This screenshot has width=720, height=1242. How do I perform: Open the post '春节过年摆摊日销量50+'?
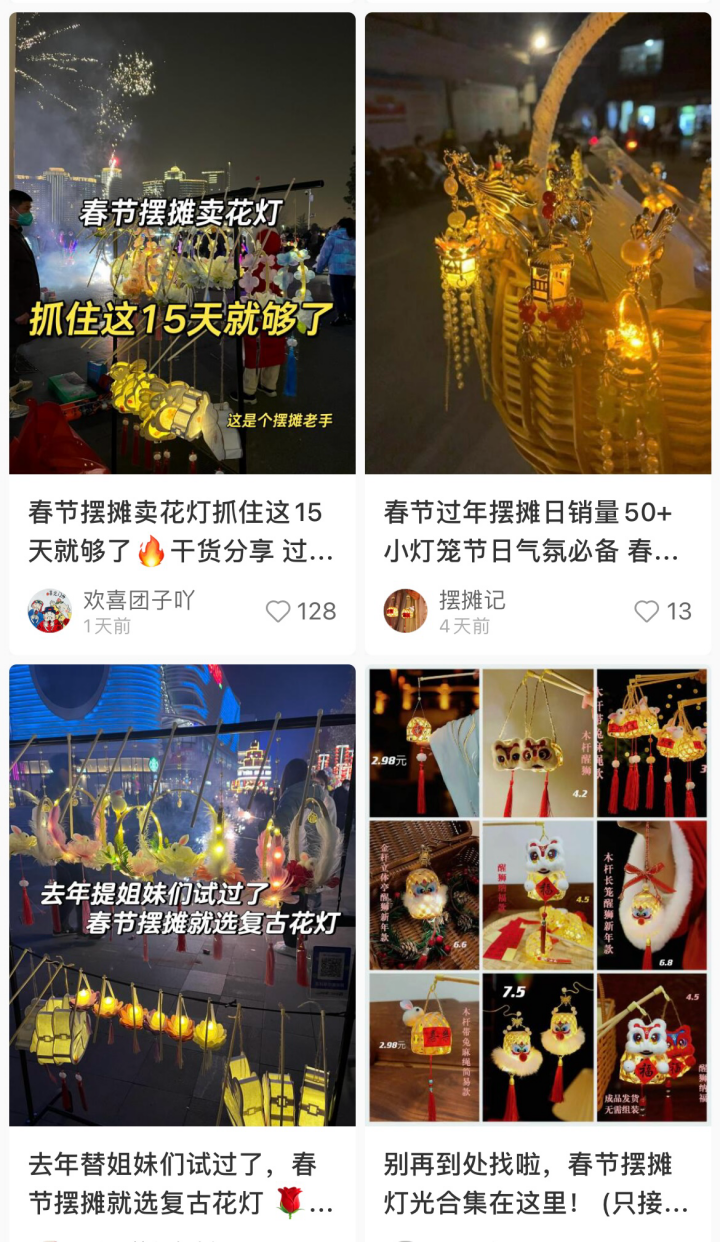pyautogui.click(x=538, y=243)
